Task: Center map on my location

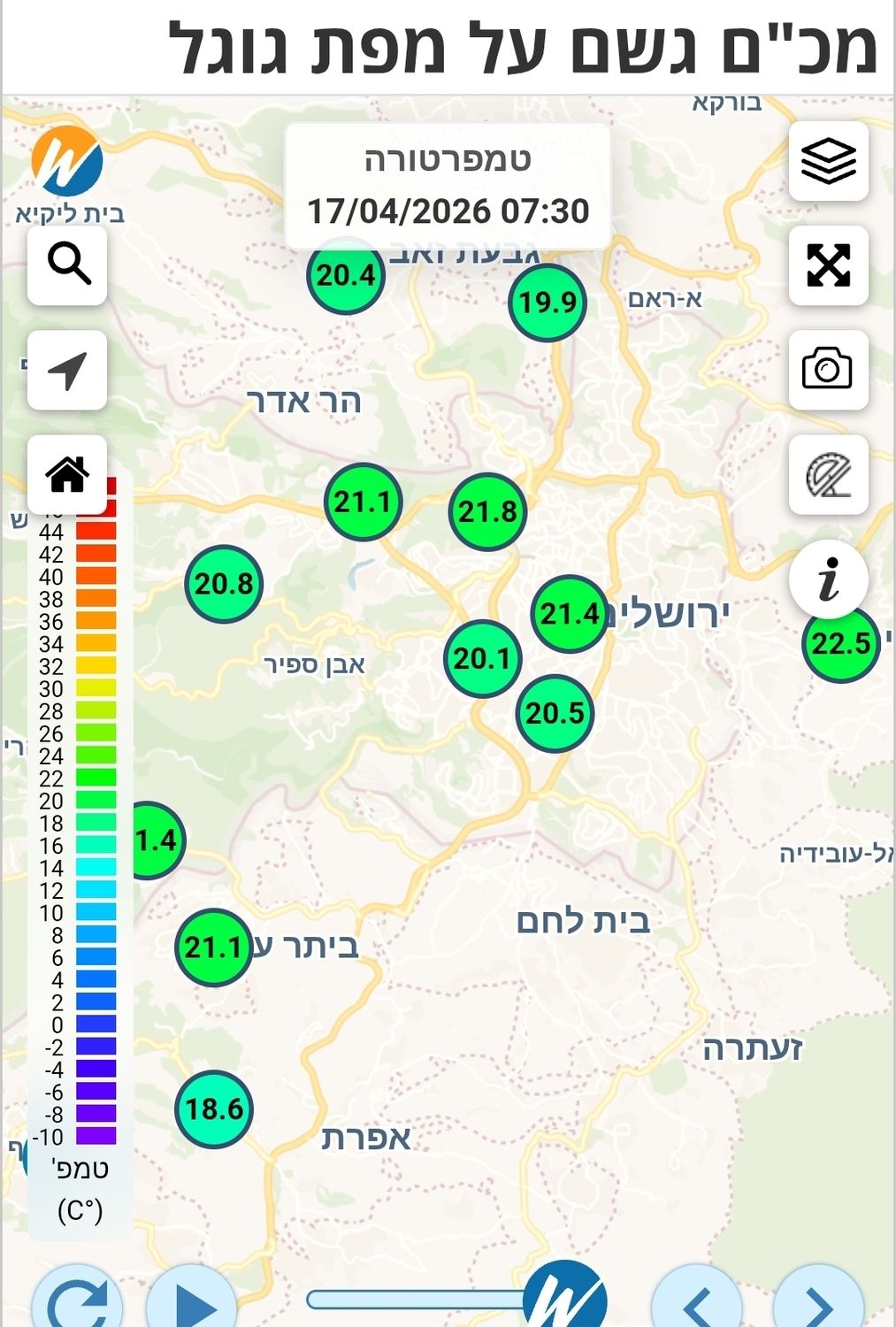Action: pyautogui.click(x=67, y=370)
